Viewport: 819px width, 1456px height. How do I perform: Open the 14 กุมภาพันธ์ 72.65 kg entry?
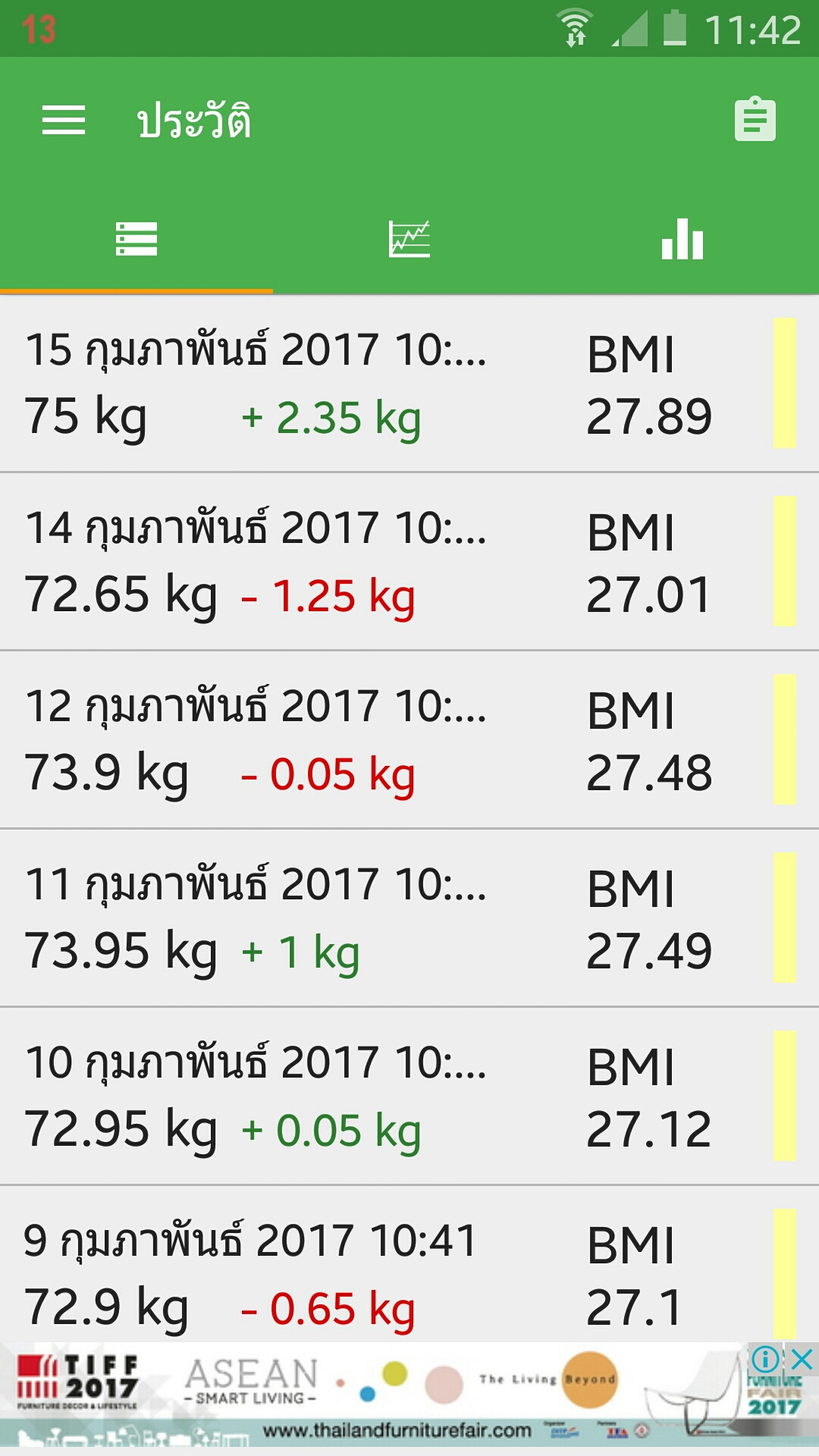coord(409,562)
